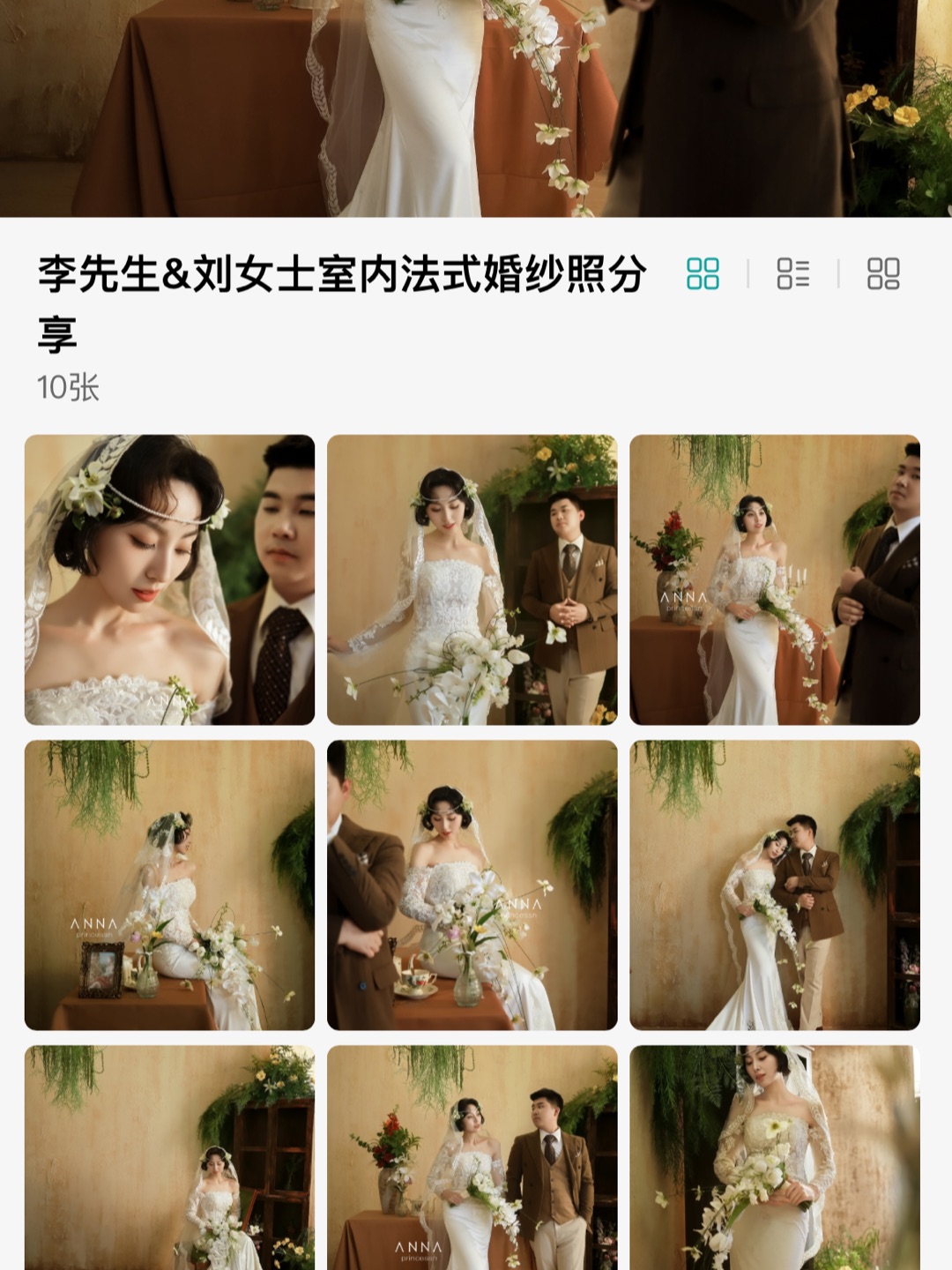Switch to the list layout view

tap(792, 273)
